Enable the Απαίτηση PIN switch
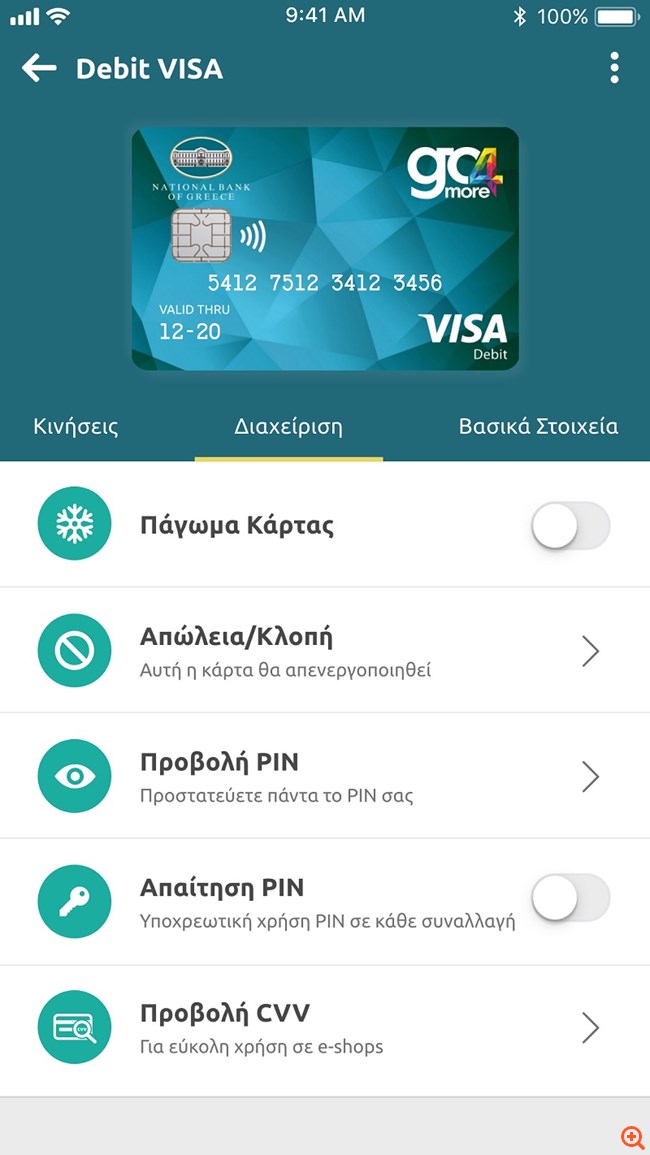Viewport: 650px width, 1155px height. pyautogui.click(x=570, y=898)
